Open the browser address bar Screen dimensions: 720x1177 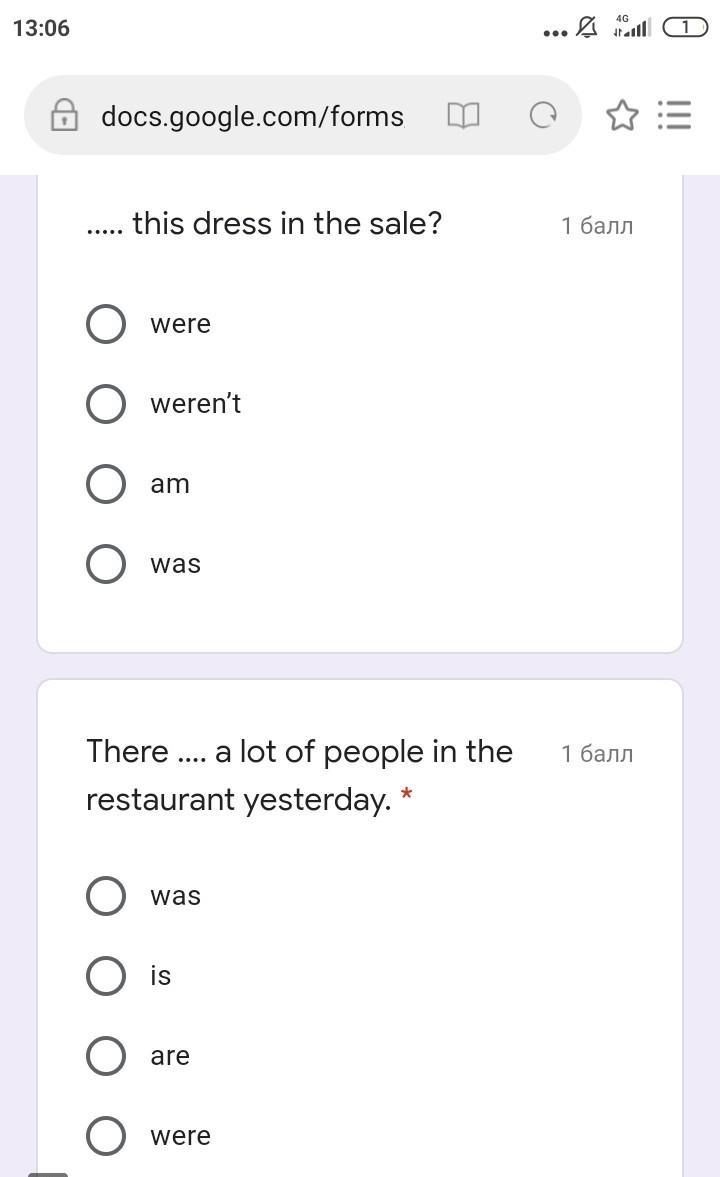(x=250, y=116)
